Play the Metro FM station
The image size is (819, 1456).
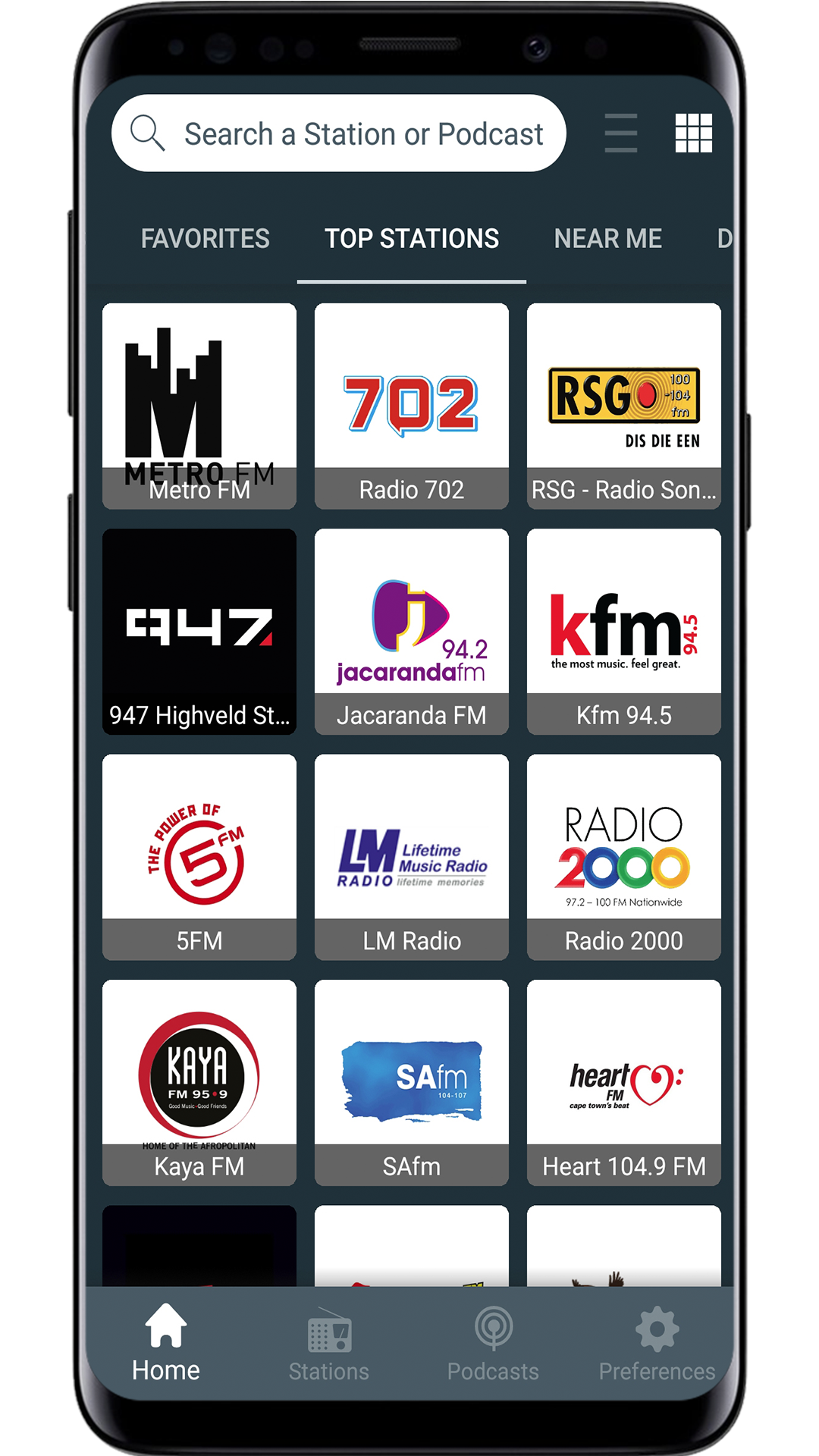click(199, 406)
